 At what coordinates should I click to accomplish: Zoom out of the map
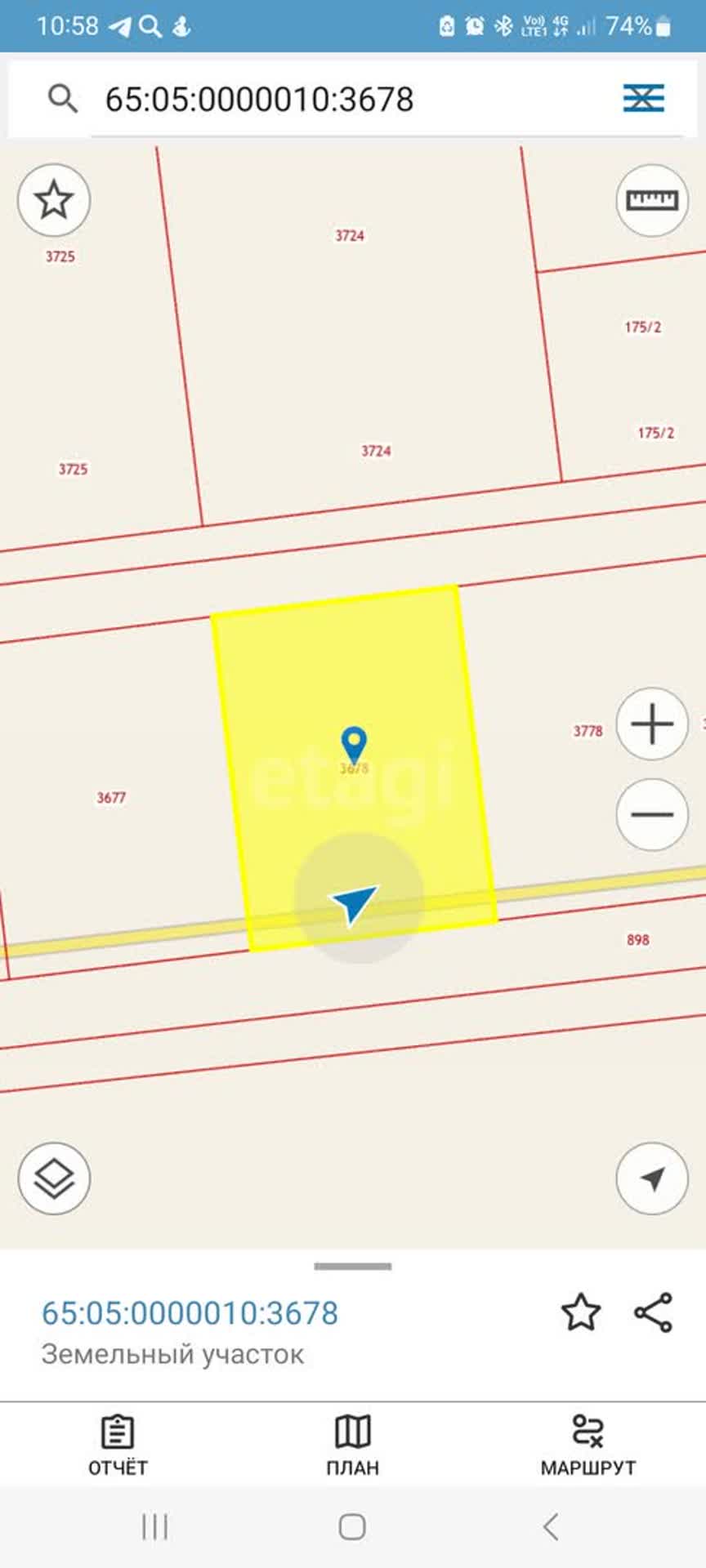pyautogui.click(x=651, y=814)
